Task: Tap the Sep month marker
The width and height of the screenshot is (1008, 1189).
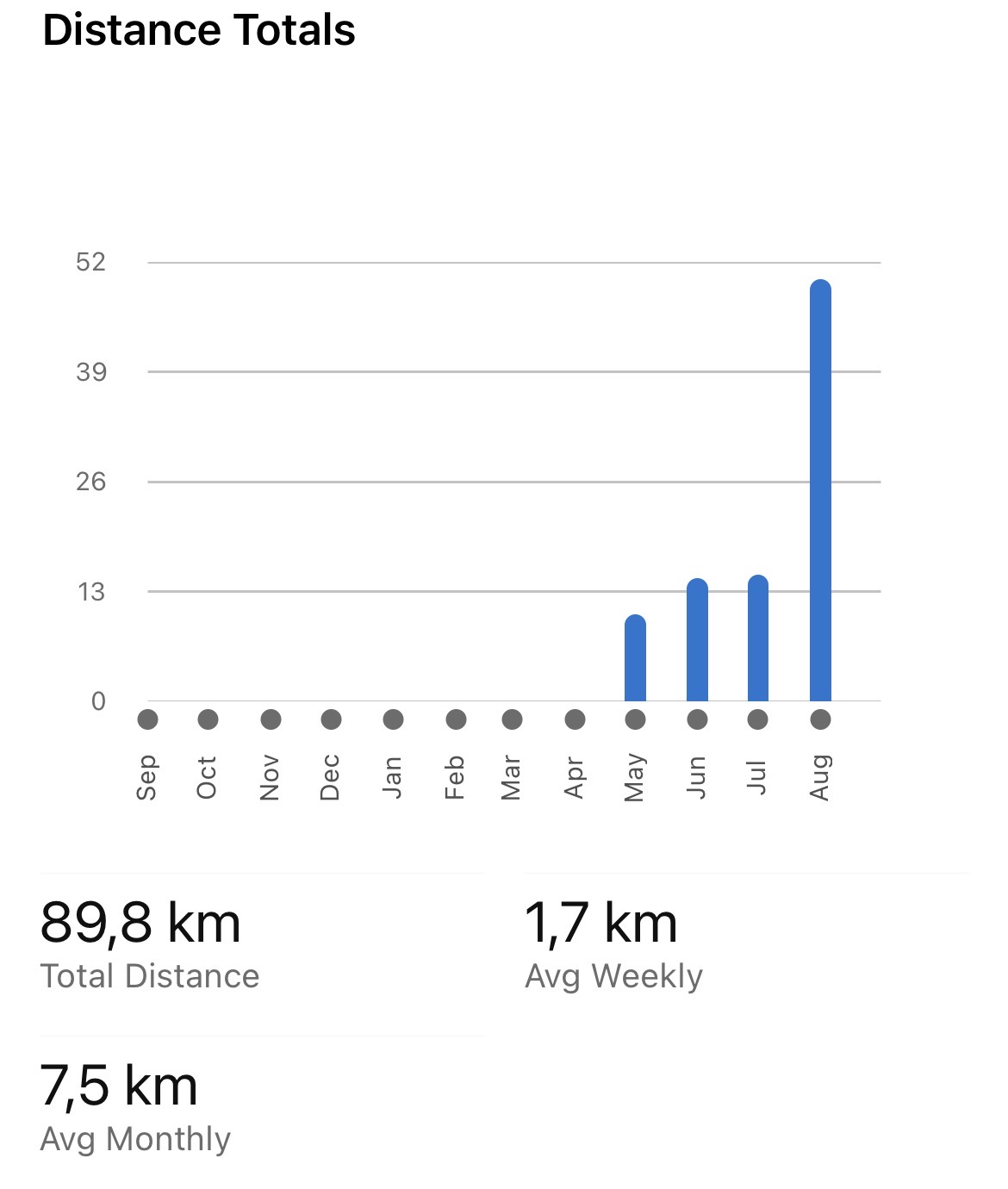Action: point(147,719)
